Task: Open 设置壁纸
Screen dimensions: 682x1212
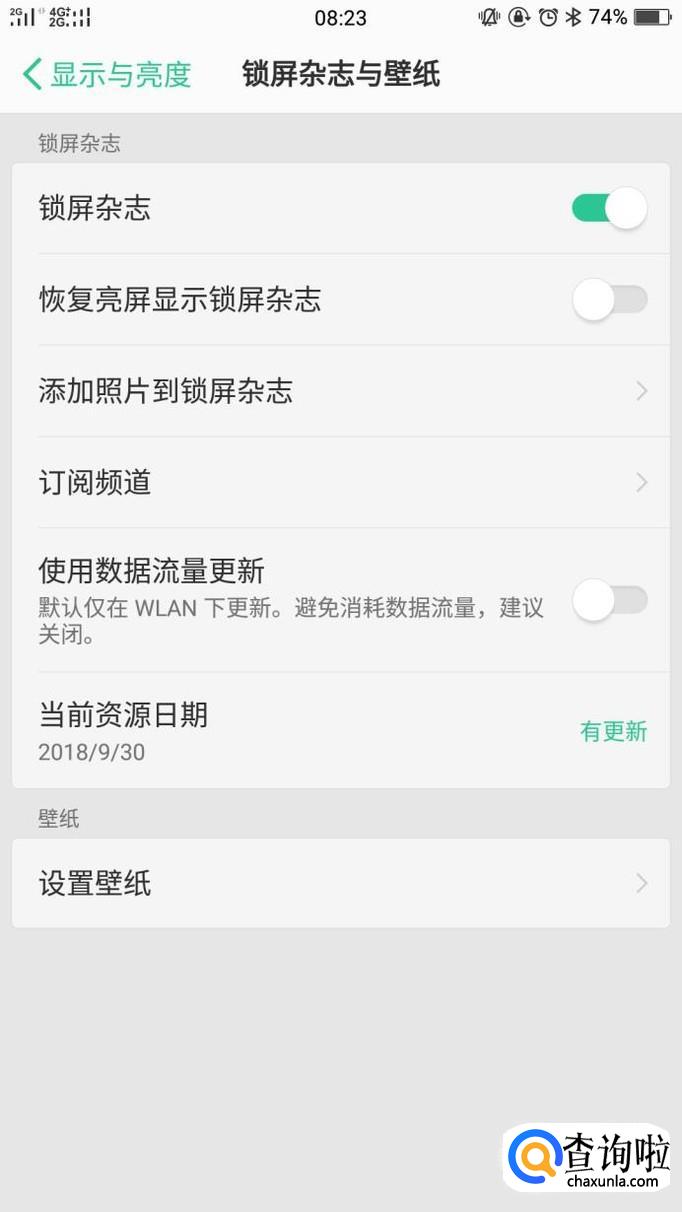Action: [340, 884]
